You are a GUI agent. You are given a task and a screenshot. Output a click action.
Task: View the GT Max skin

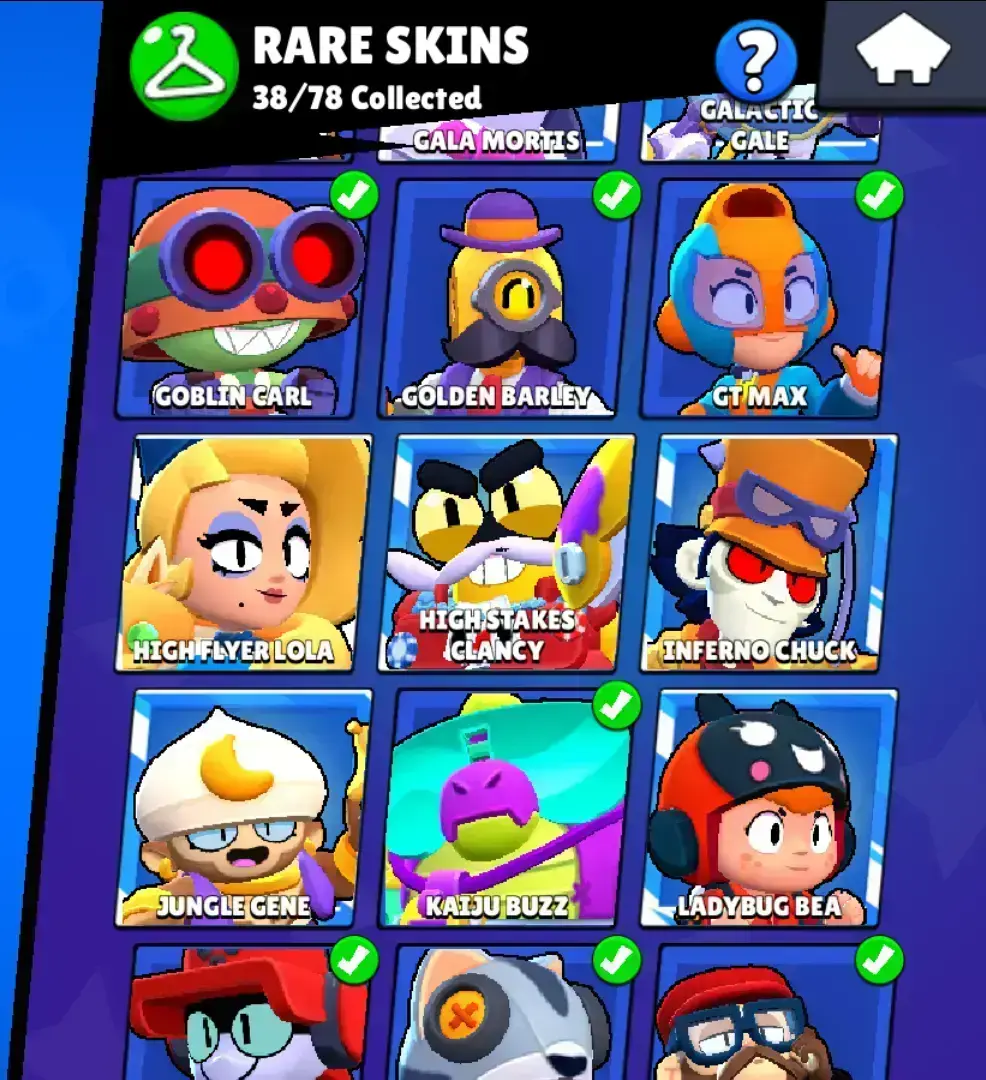click(x=768, y=300)
